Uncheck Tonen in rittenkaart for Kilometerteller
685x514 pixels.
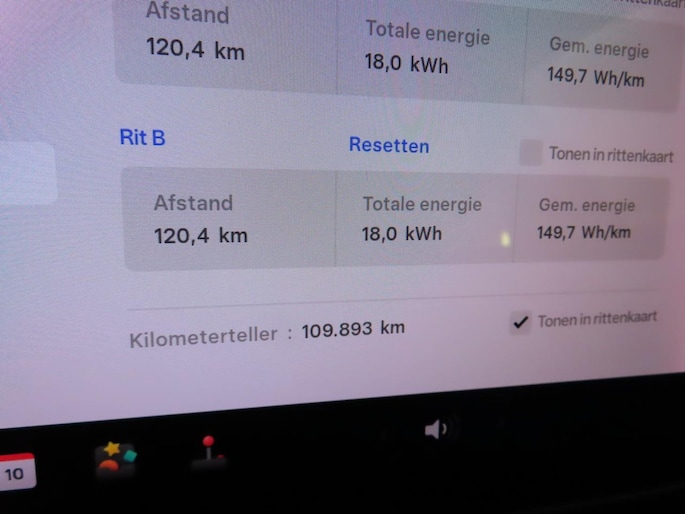click(x=519, y=322)
